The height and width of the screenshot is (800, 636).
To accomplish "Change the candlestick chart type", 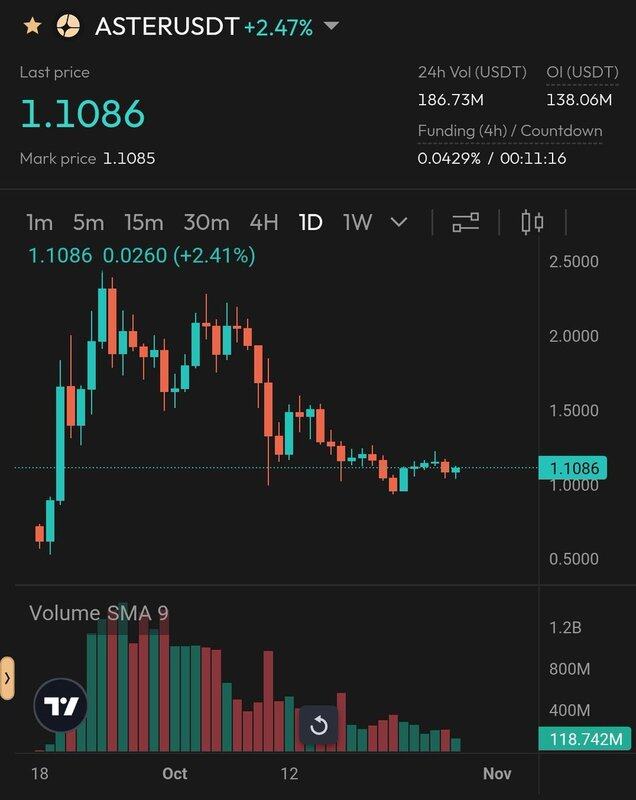I will pyautogui.click(x=532, y=222).
